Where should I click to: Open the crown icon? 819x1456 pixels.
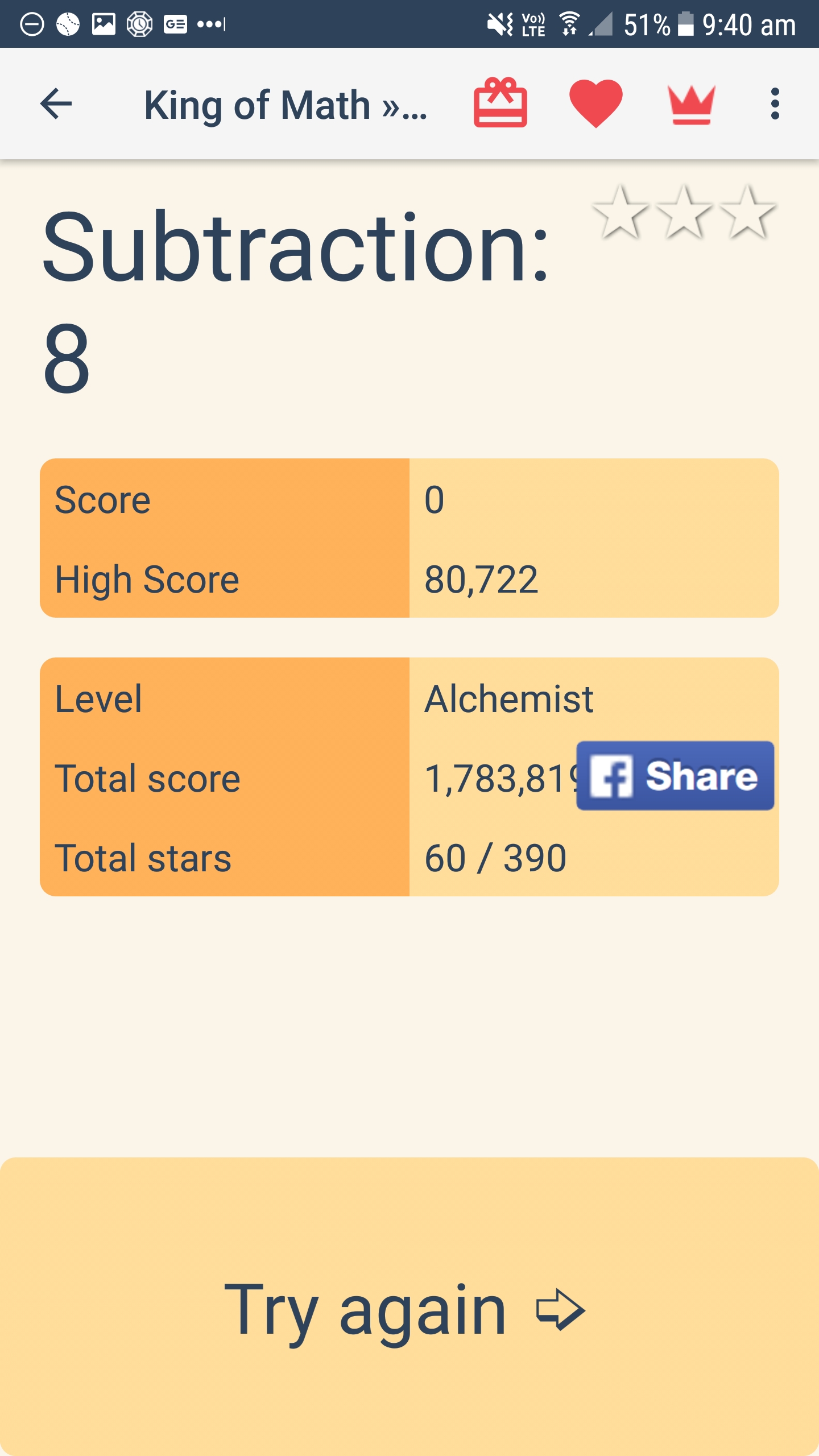691,105
